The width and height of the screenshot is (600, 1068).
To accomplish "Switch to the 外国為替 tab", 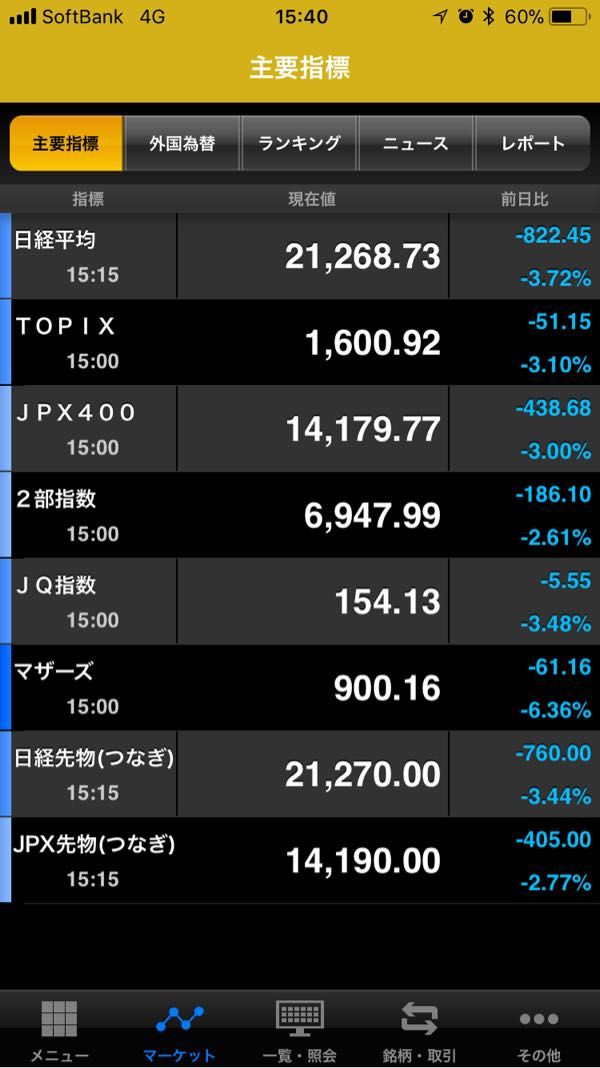I will (x=182, y=143).
